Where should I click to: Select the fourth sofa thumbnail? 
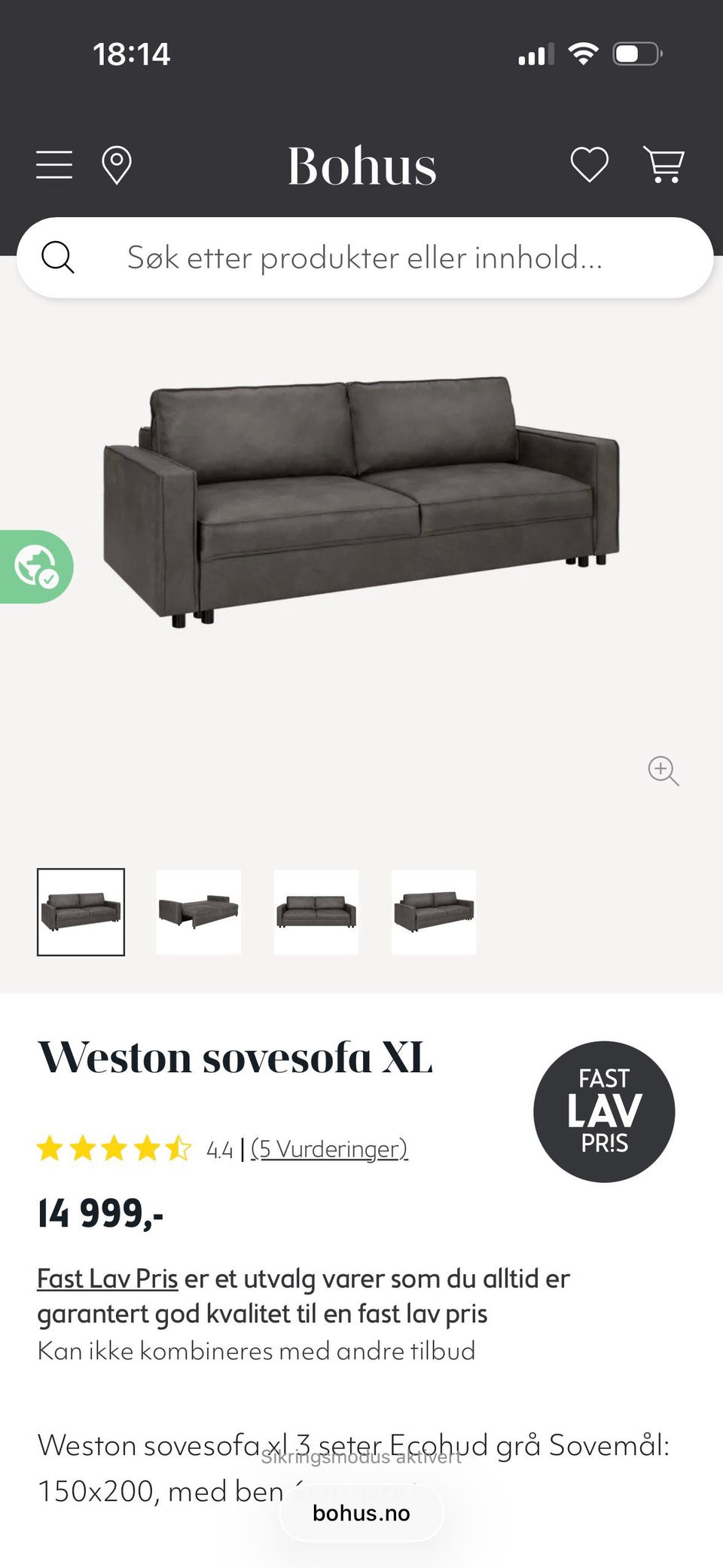click(434, 912)
